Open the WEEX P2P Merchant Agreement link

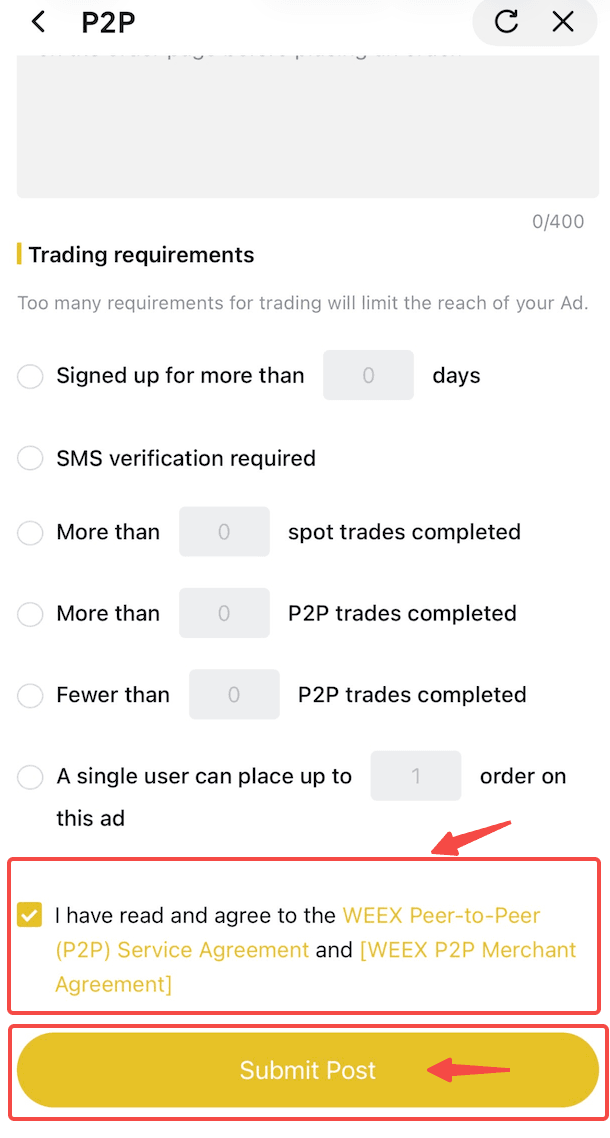[467, 950]
